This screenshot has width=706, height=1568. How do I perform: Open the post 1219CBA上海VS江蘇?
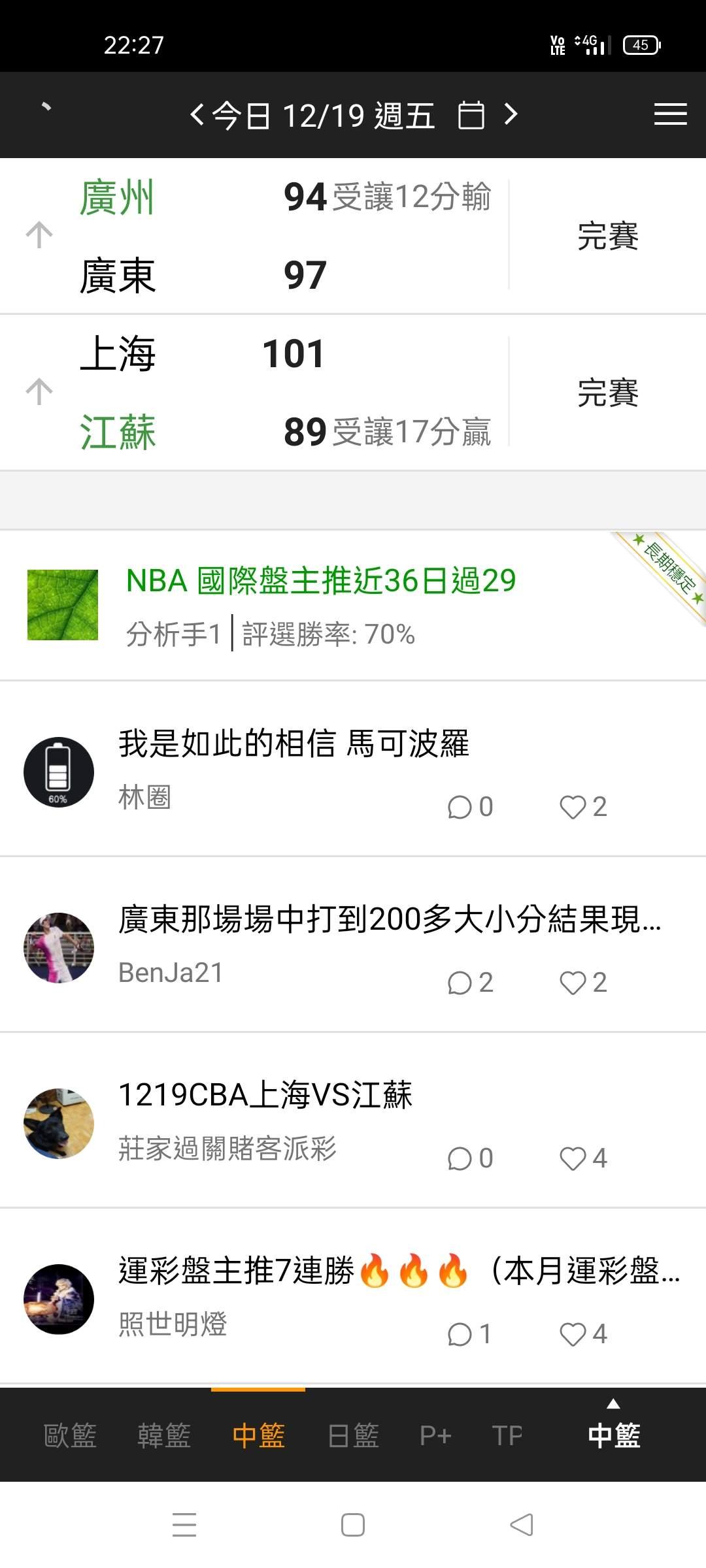pyautogui.click(x=265, y=1096)
